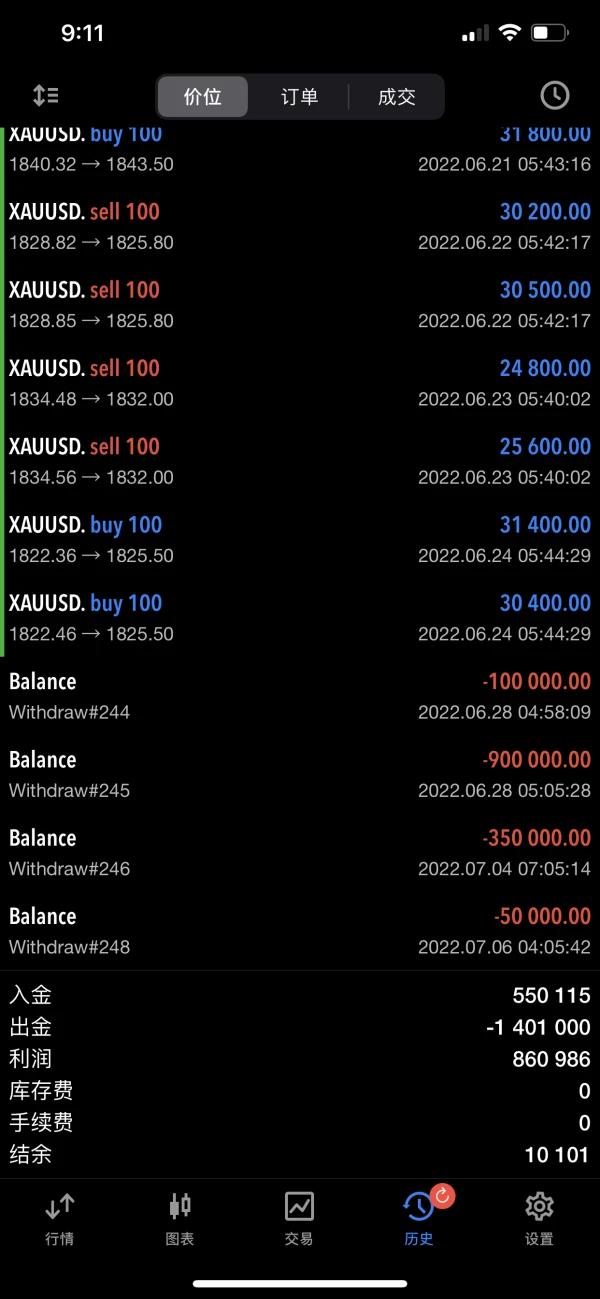Open the 设置 tab
The width and height of the screenshot is (600, 1299).
tap(539, 1218)
